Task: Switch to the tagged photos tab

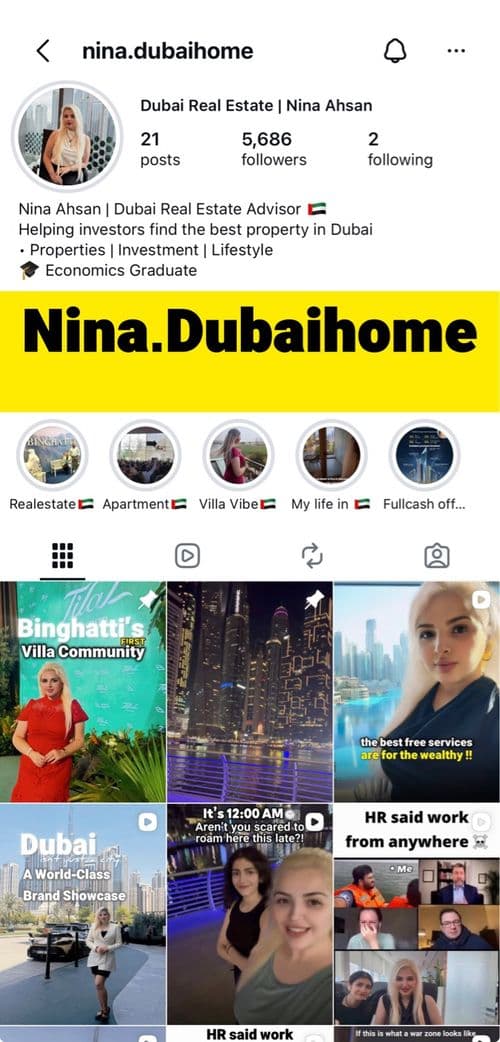Action: tap(437, 556)
